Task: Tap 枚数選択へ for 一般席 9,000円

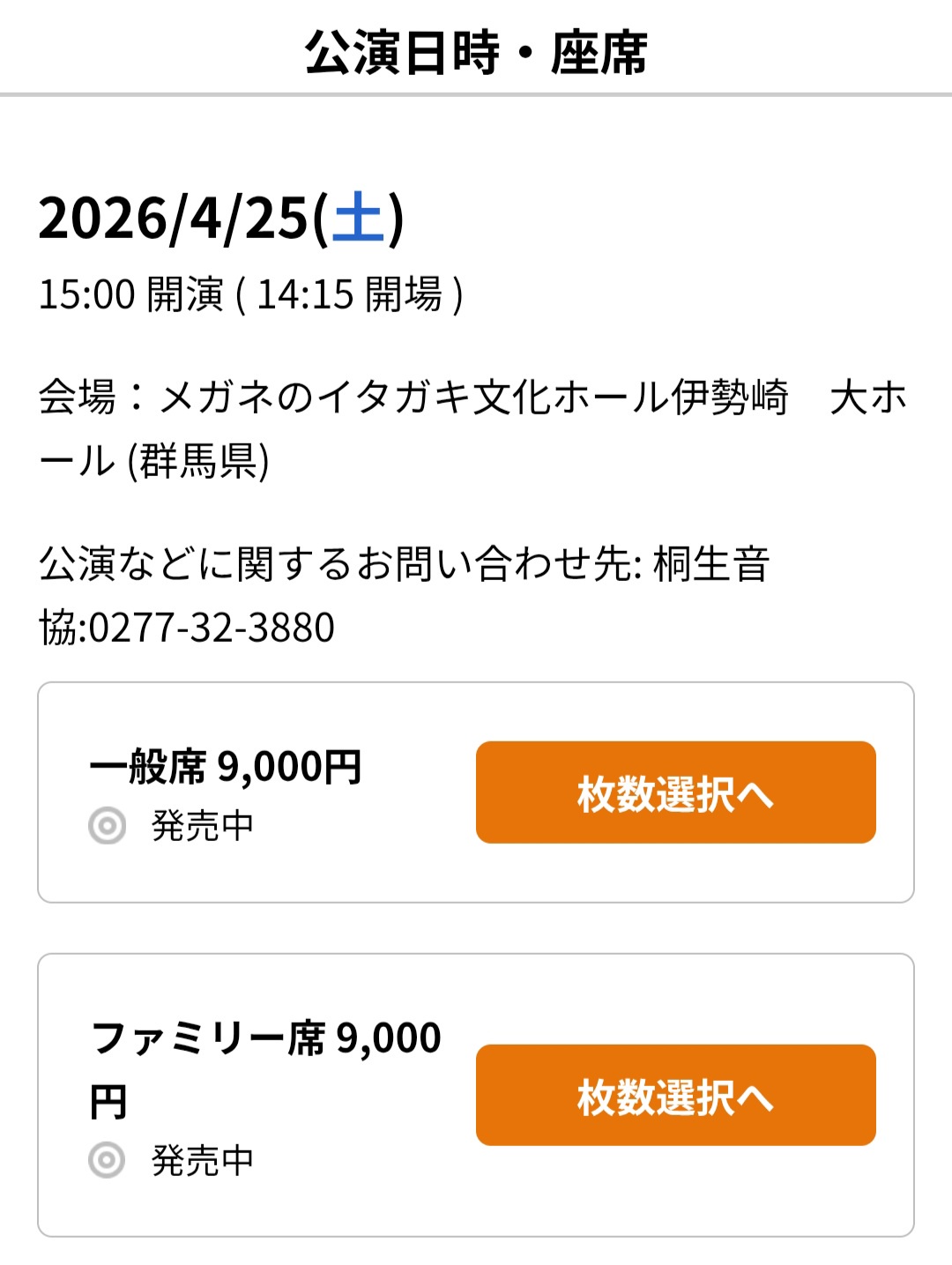Action: coord(675,792)
